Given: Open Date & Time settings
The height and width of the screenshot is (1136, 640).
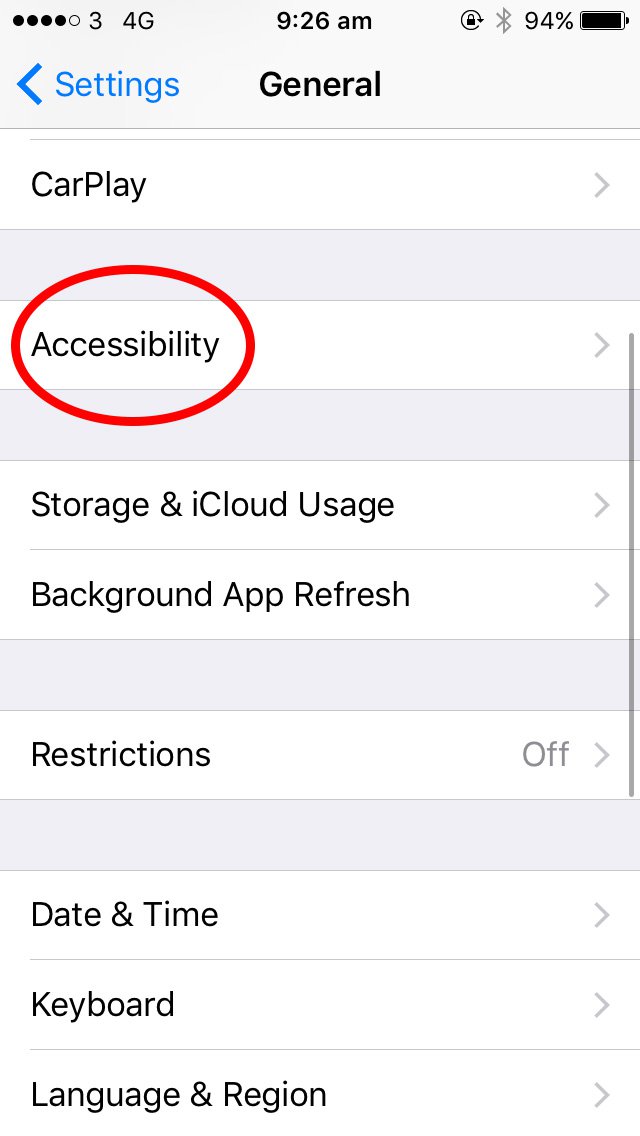Looking at the screenshot, I should click(320, 915).
